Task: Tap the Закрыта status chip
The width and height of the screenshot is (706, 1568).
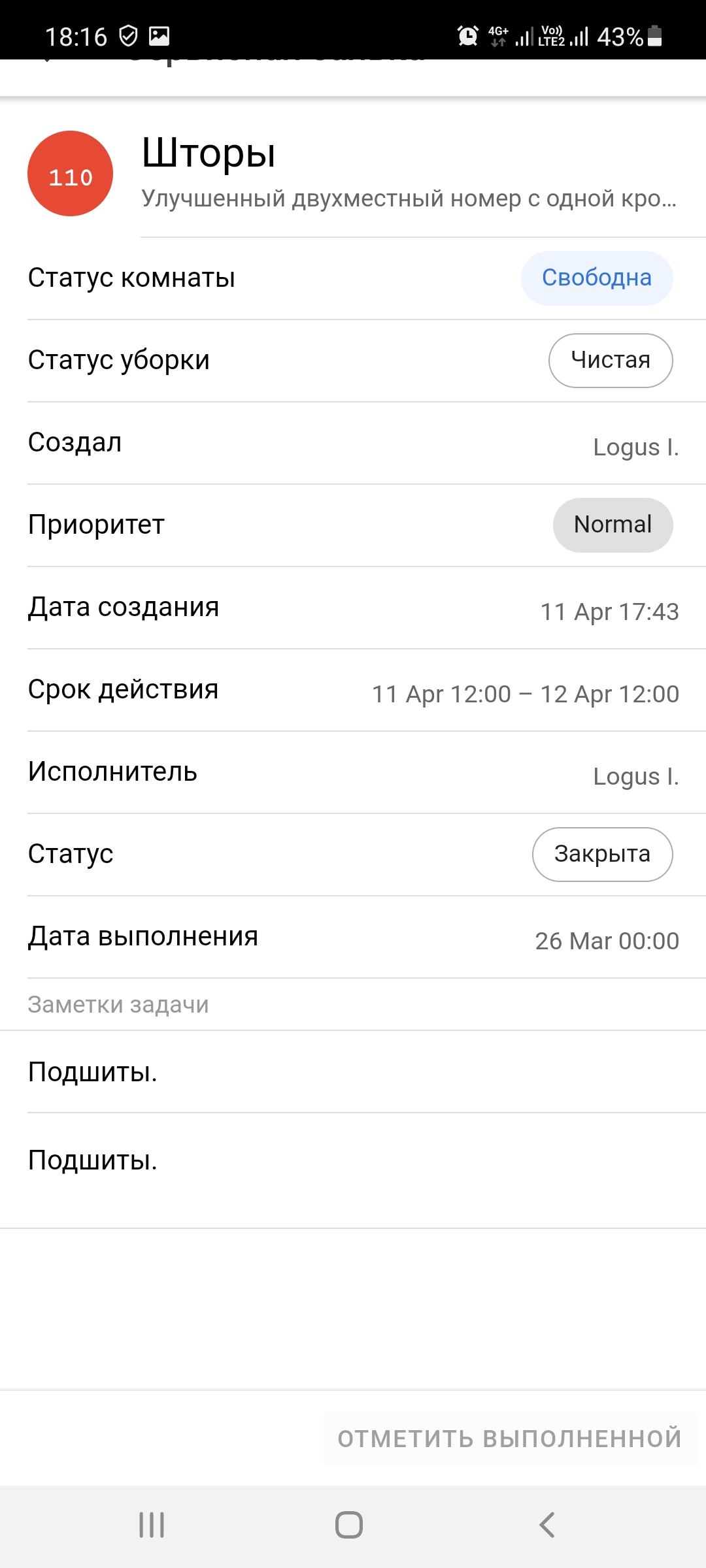Action: click(602, 855)
